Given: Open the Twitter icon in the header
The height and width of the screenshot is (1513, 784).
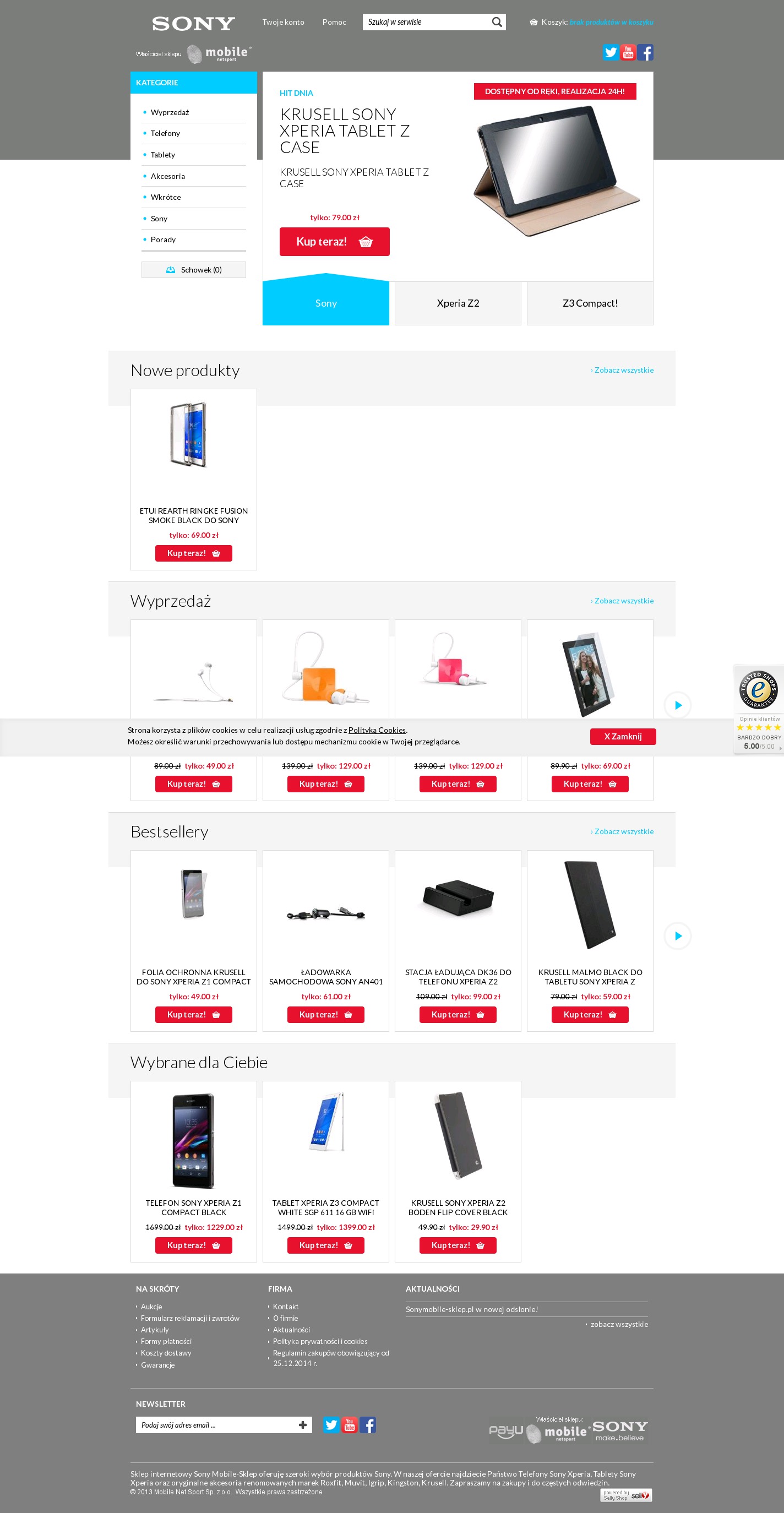Looking at the screenshot, I should (610, 52).
